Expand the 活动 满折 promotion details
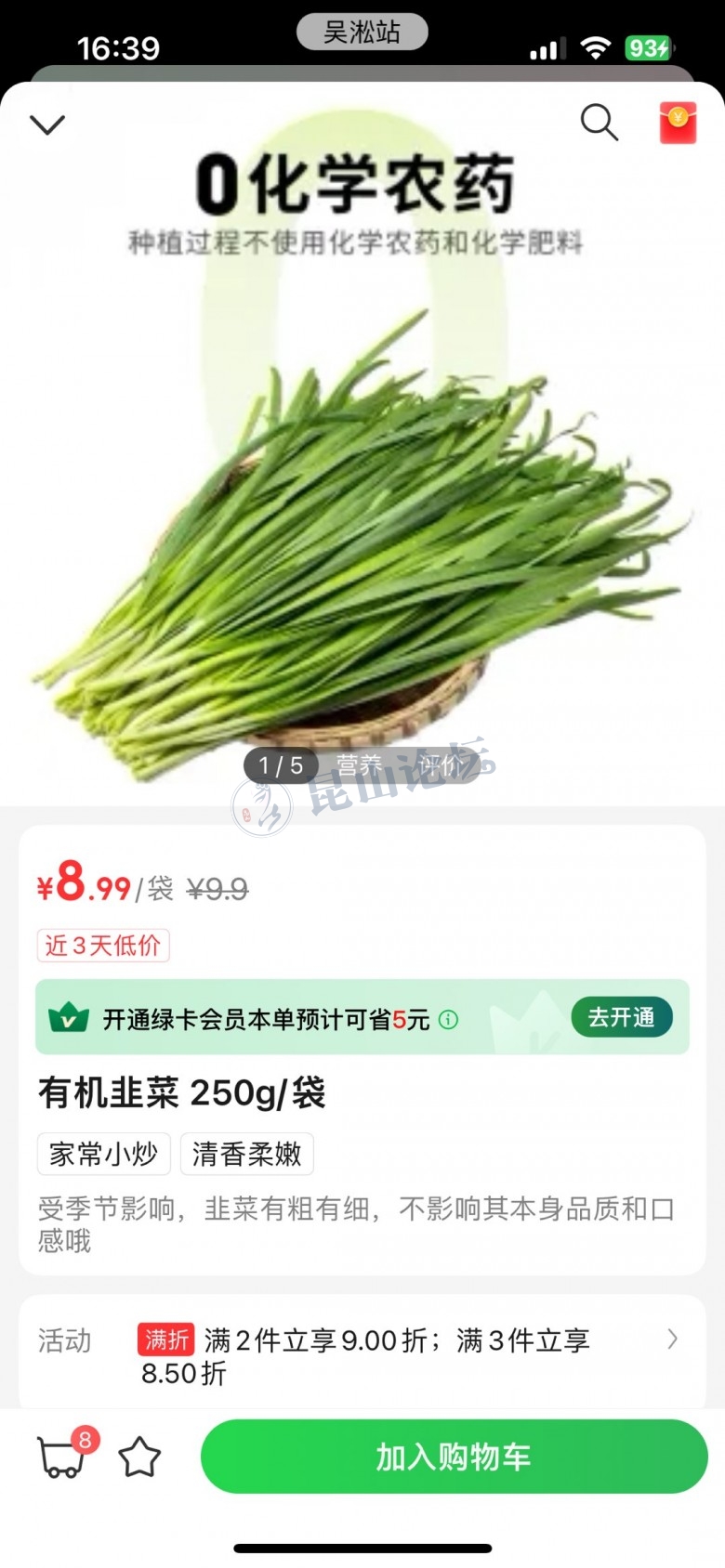This screenshot has height=1568, width=725. click(x=672, y=1339)
